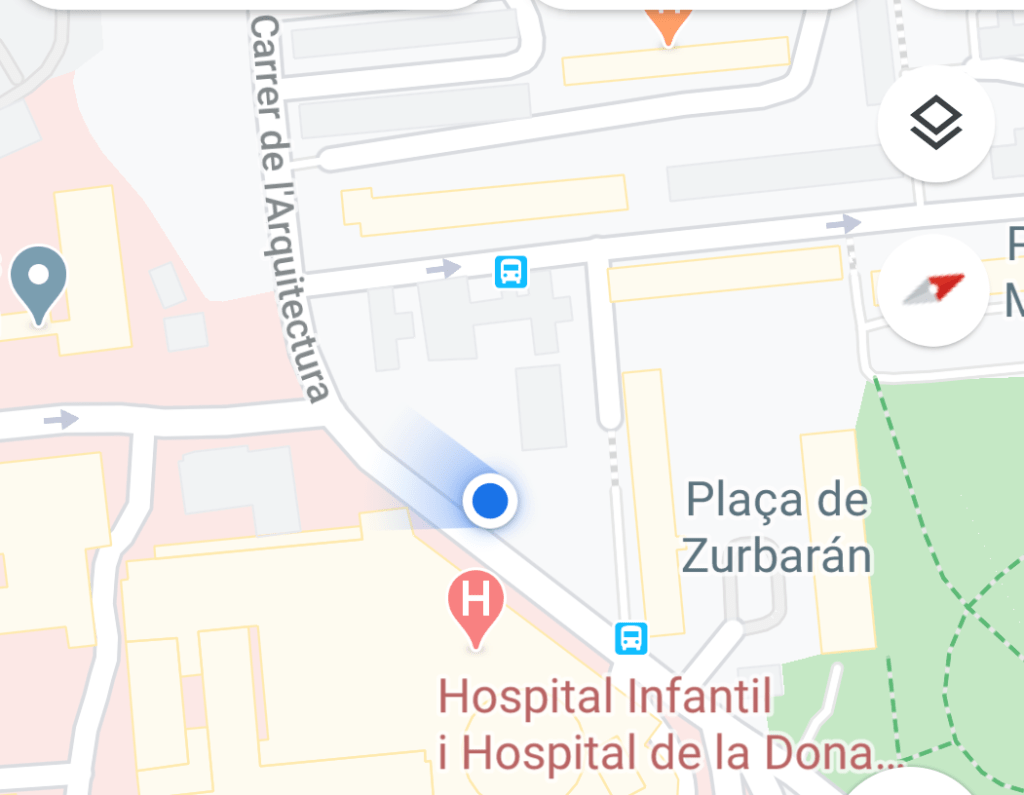This screenshot has height=795, width=1024.
Task: Open the bus stop beside the eastbound arrow
Action: pos(511,270)
